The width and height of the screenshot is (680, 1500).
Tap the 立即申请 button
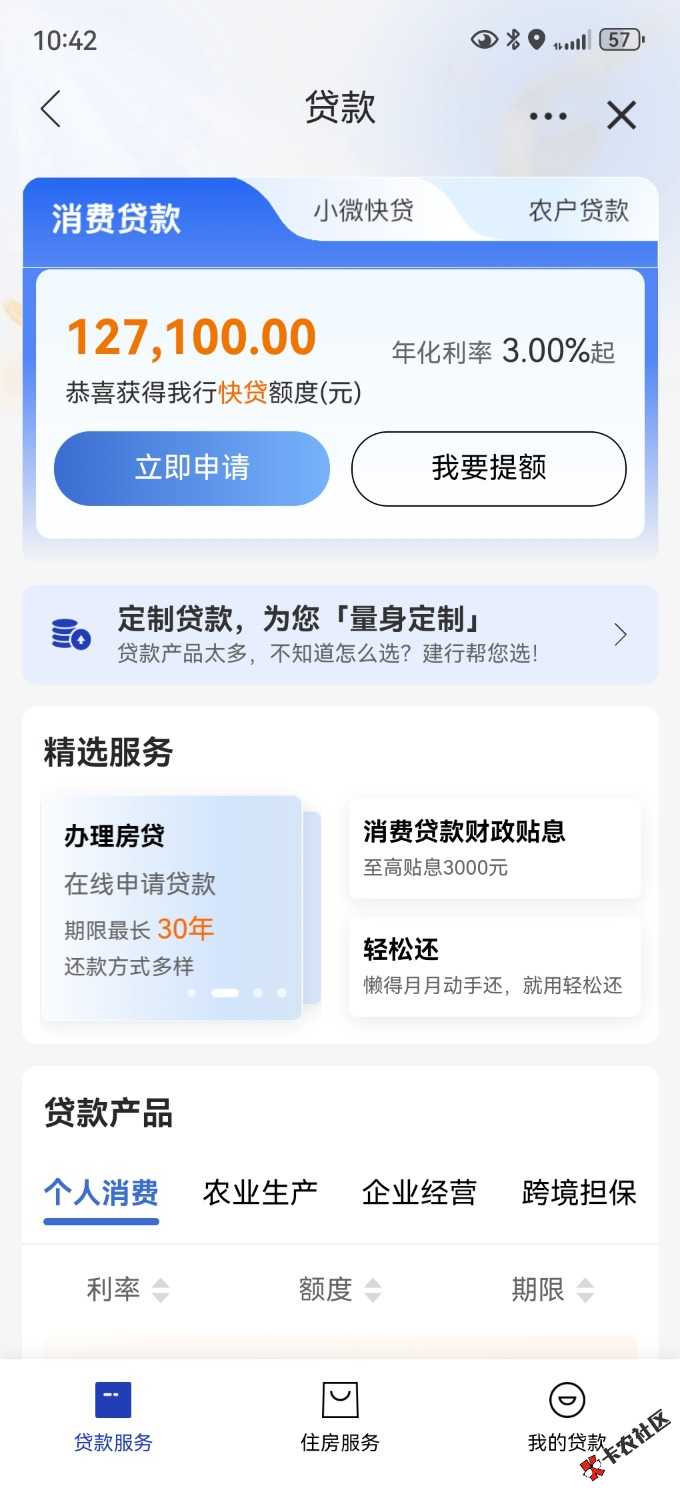(x=192, y=468)
